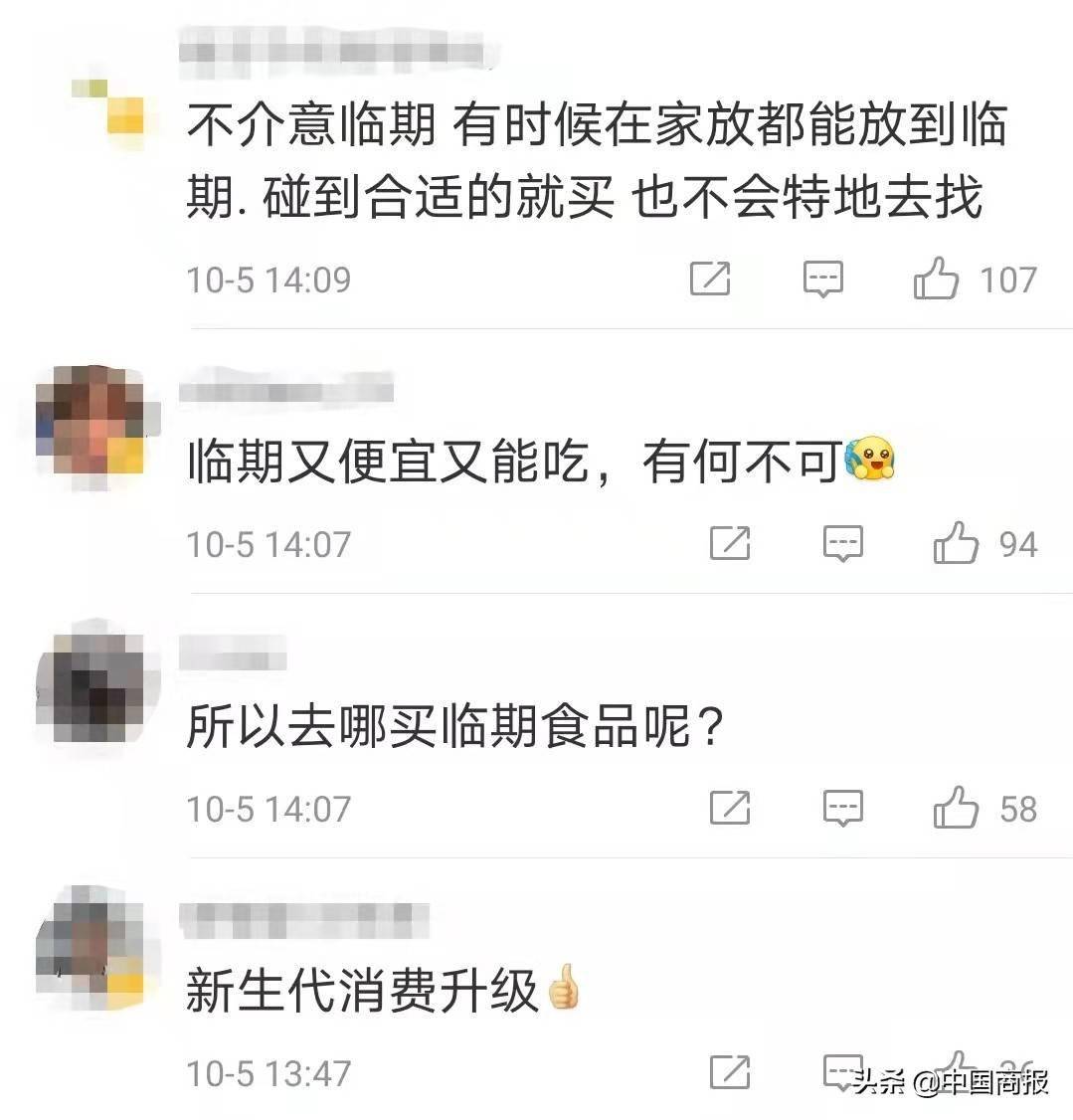Viewport: 1073px width, 1120px height.
Task: Reply to the comment 临期又便宜又能吃
Action: click(x=843, y=544)
